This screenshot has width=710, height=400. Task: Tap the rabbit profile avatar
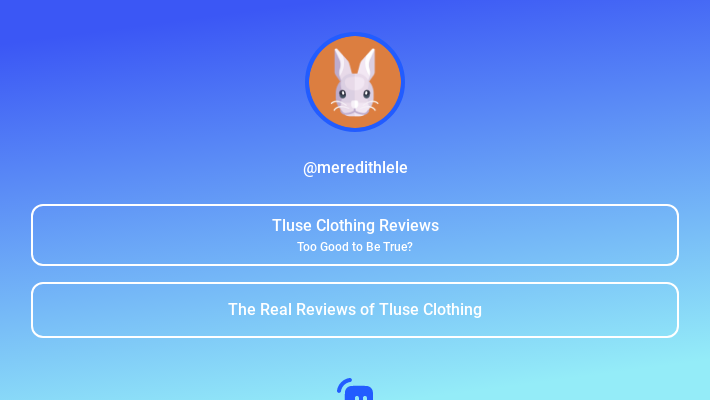[x=355, y=82]
